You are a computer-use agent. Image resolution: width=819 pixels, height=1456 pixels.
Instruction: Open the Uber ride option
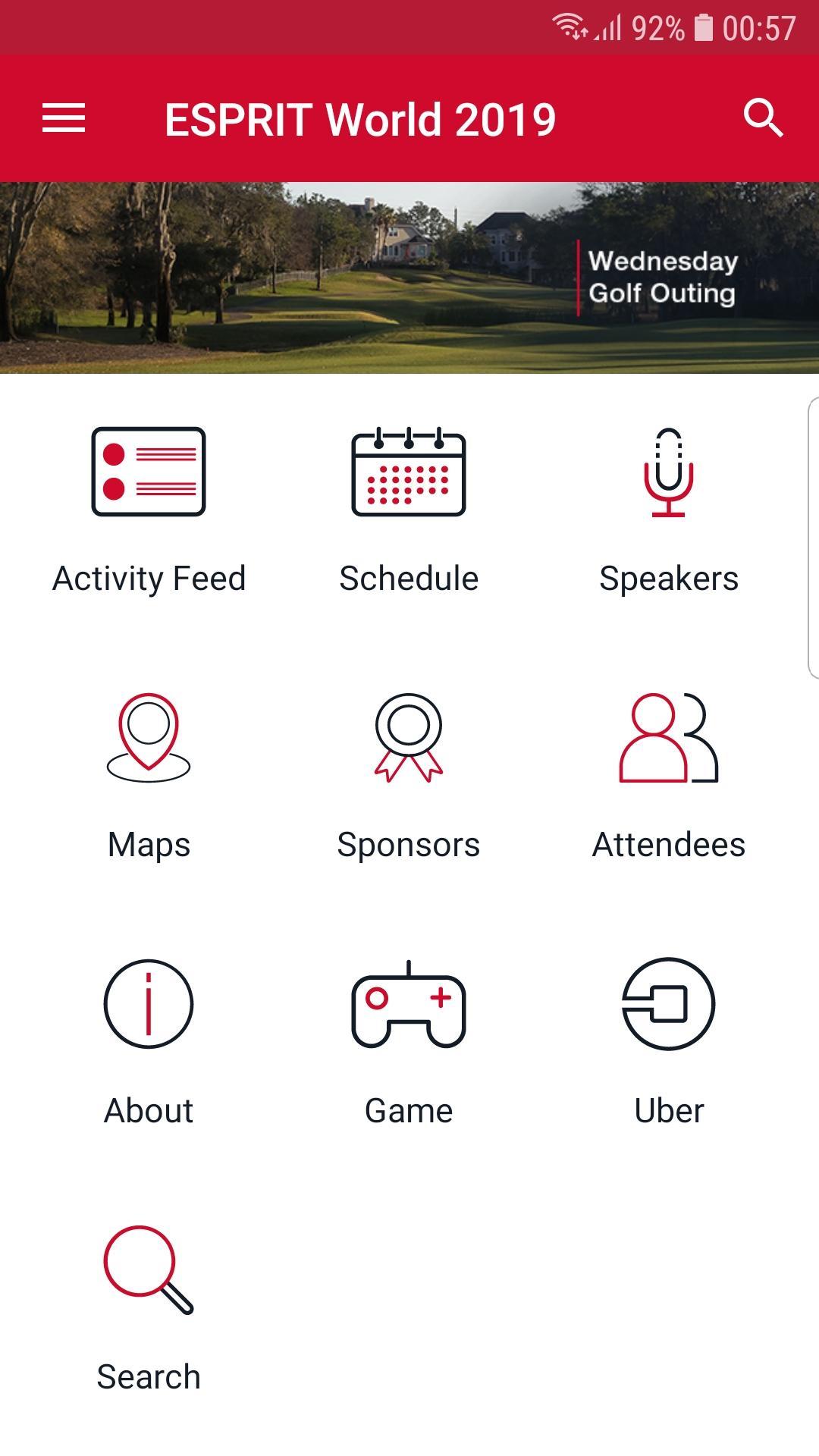[x=668, y=1041]
